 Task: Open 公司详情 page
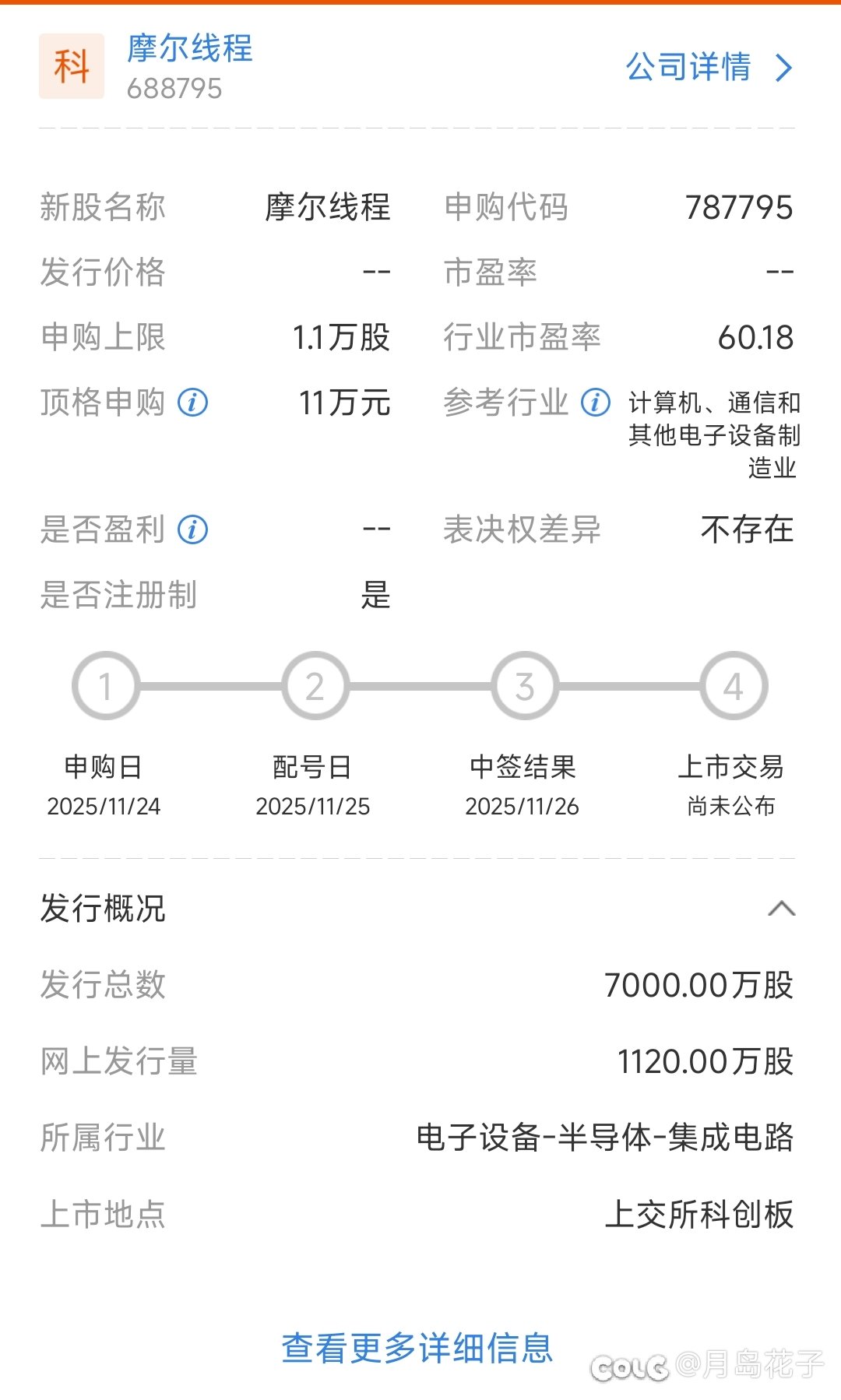click(x=688, y=69)
